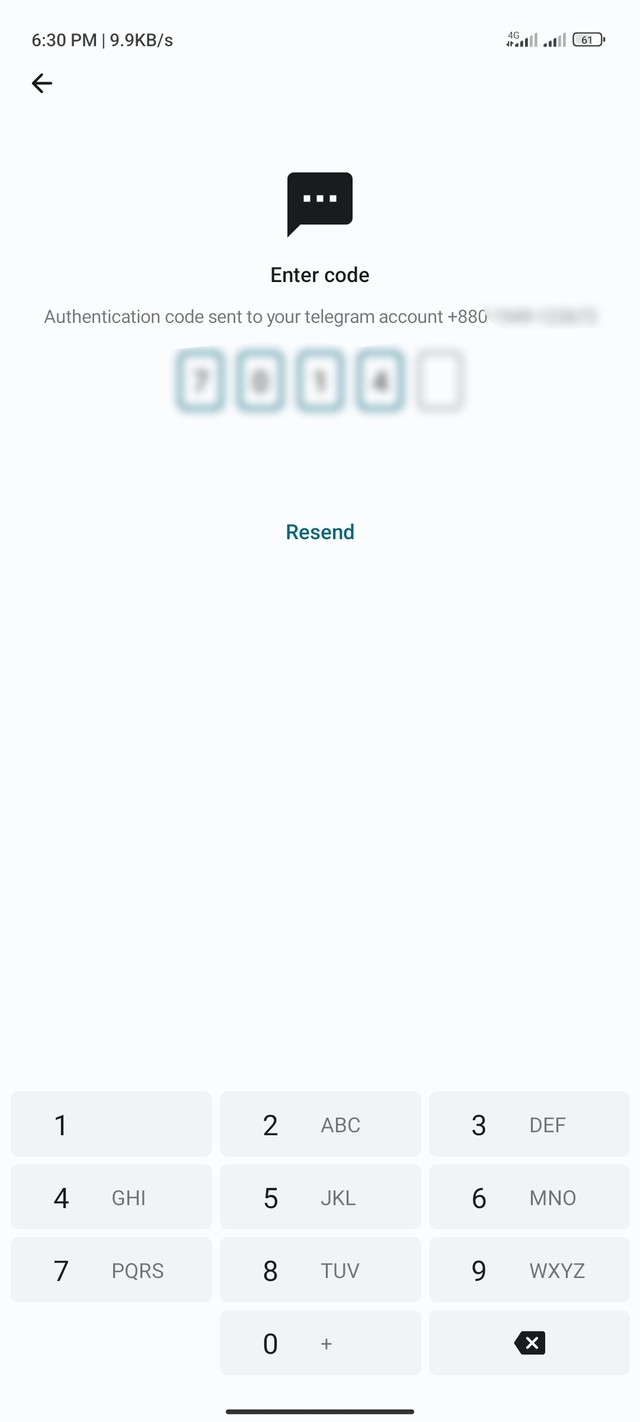Tap the 0 key on the keypad
This screenshot has height=1422, width=640.
click(x=320, y=1344)
